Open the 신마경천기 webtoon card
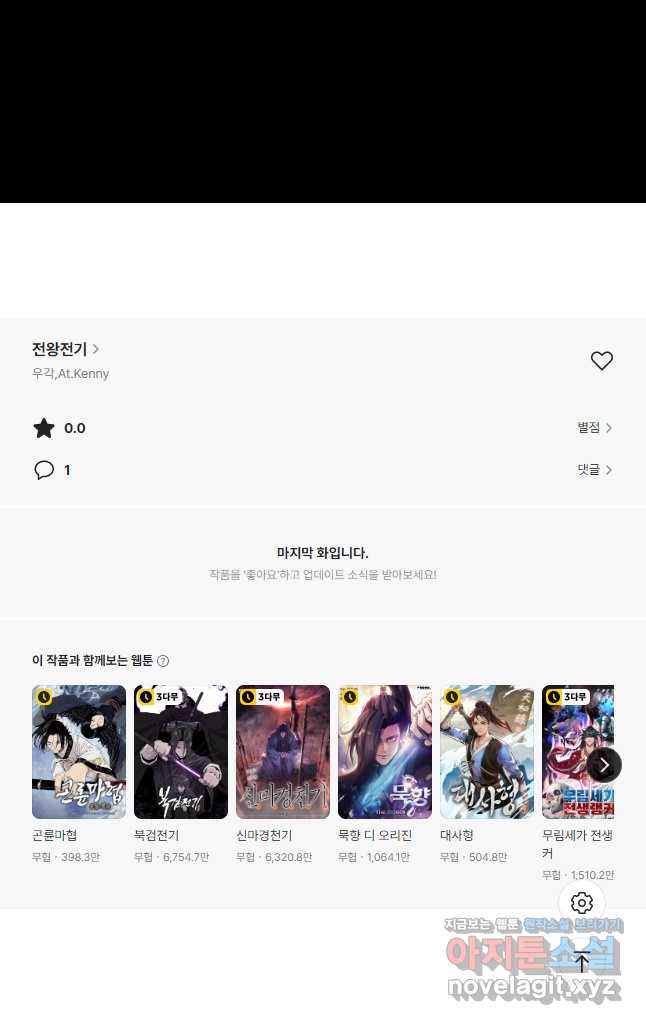Viewport: 646px width, 1025px height. (x=283, y=752)
